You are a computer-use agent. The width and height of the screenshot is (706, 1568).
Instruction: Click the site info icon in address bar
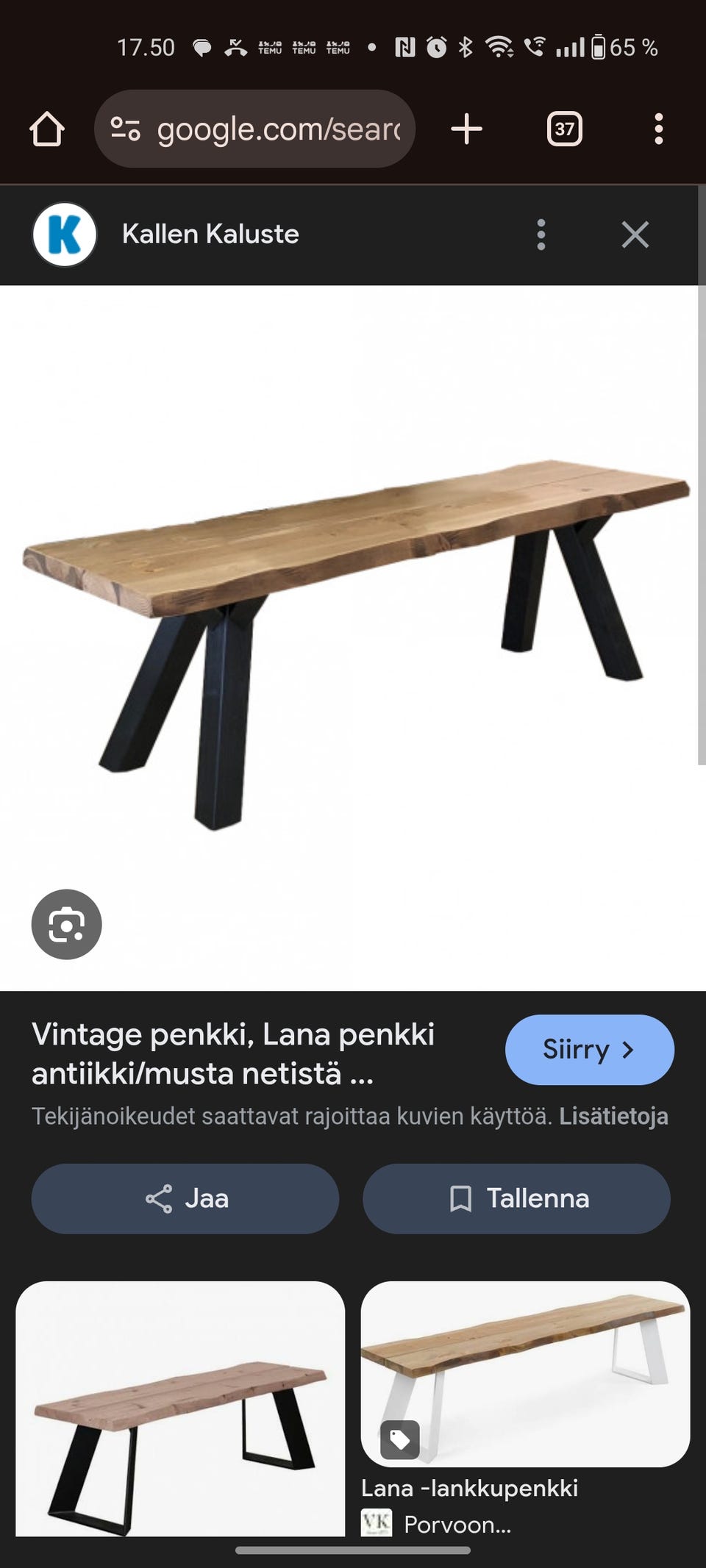pyautogui.click(x=125, y=129)
